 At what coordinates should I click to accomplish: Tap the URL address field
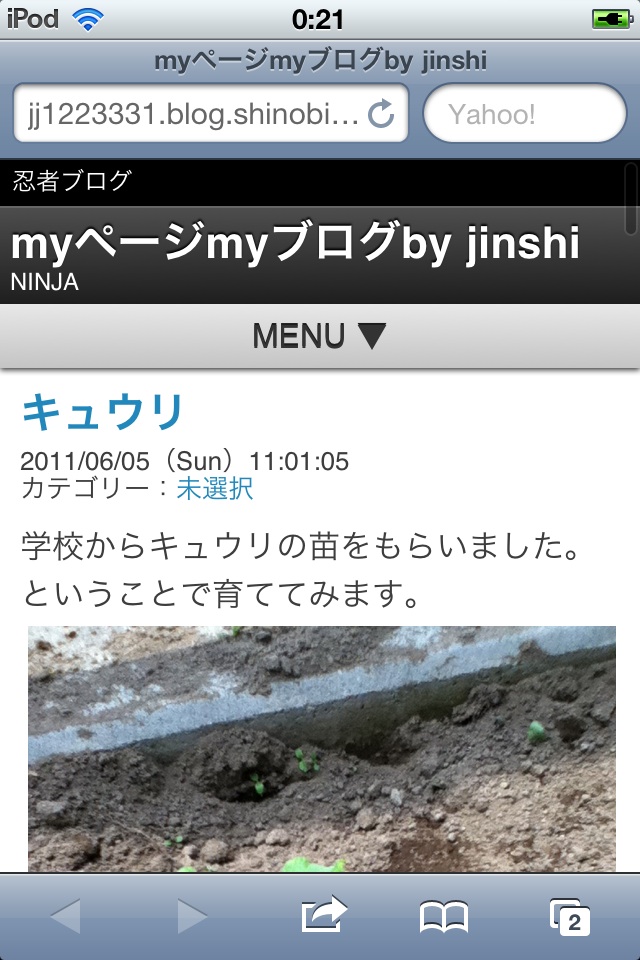(188, 115)
